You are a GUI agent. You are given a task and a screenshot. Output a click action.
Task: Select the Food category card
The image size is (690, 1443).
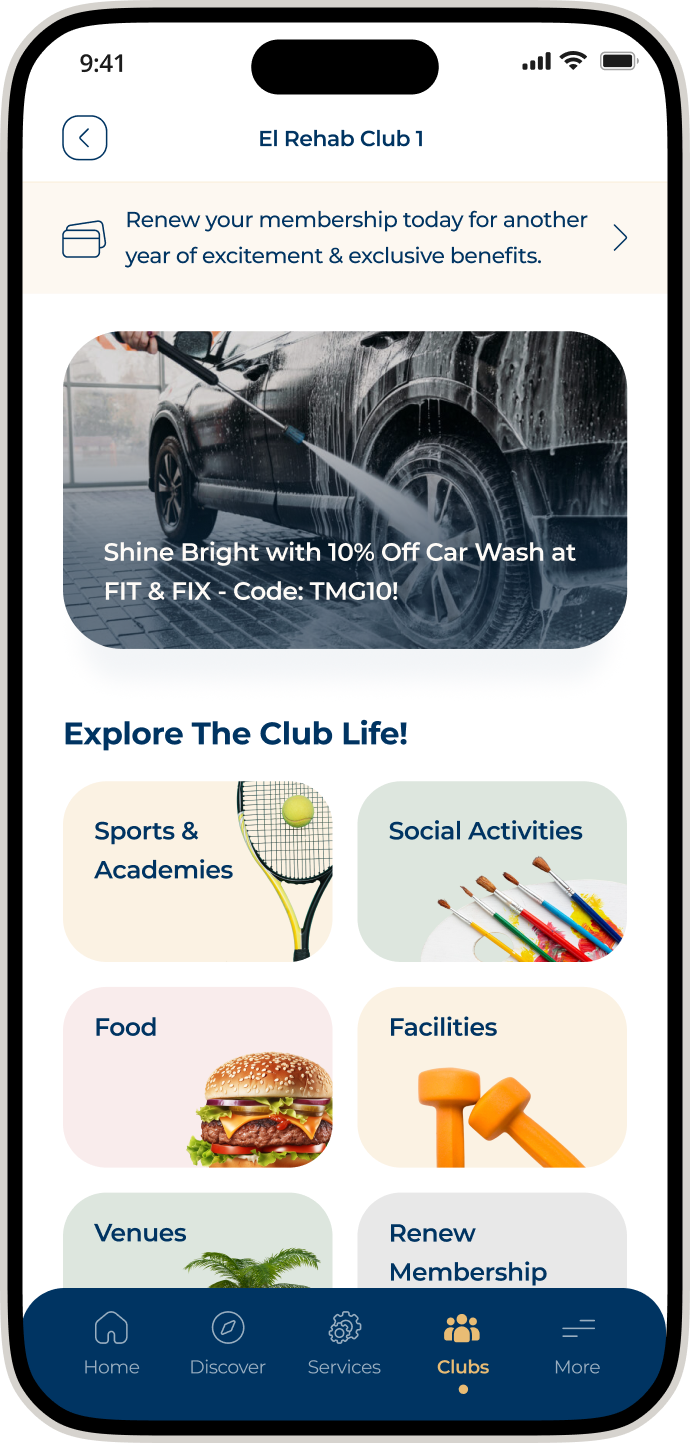(x=197, y=1077)
